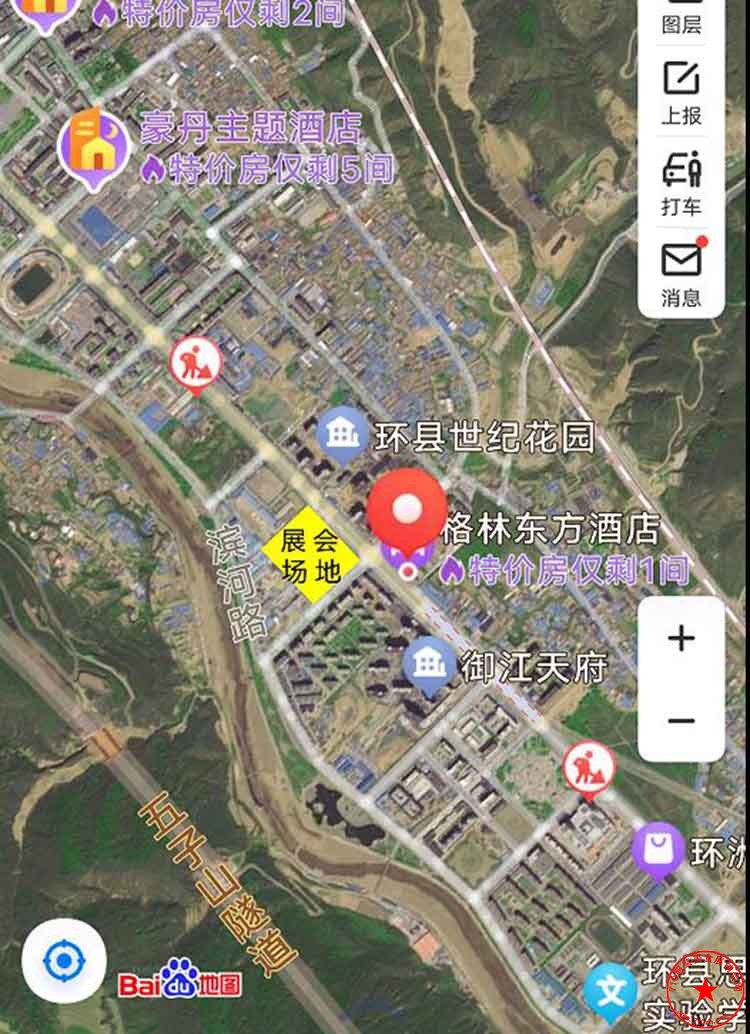Open 打车 ride hailing
The image size is (750, 1034).
point(681,182)
